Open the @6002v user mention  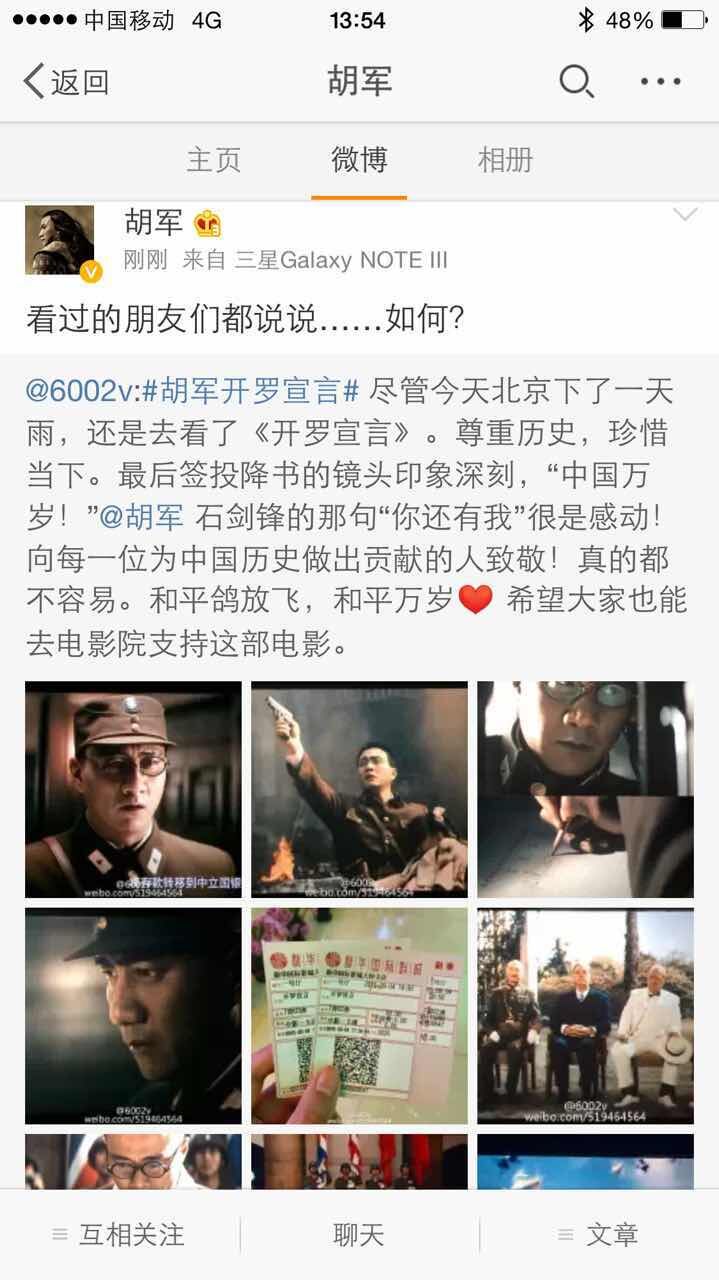[x=81, y=389]
